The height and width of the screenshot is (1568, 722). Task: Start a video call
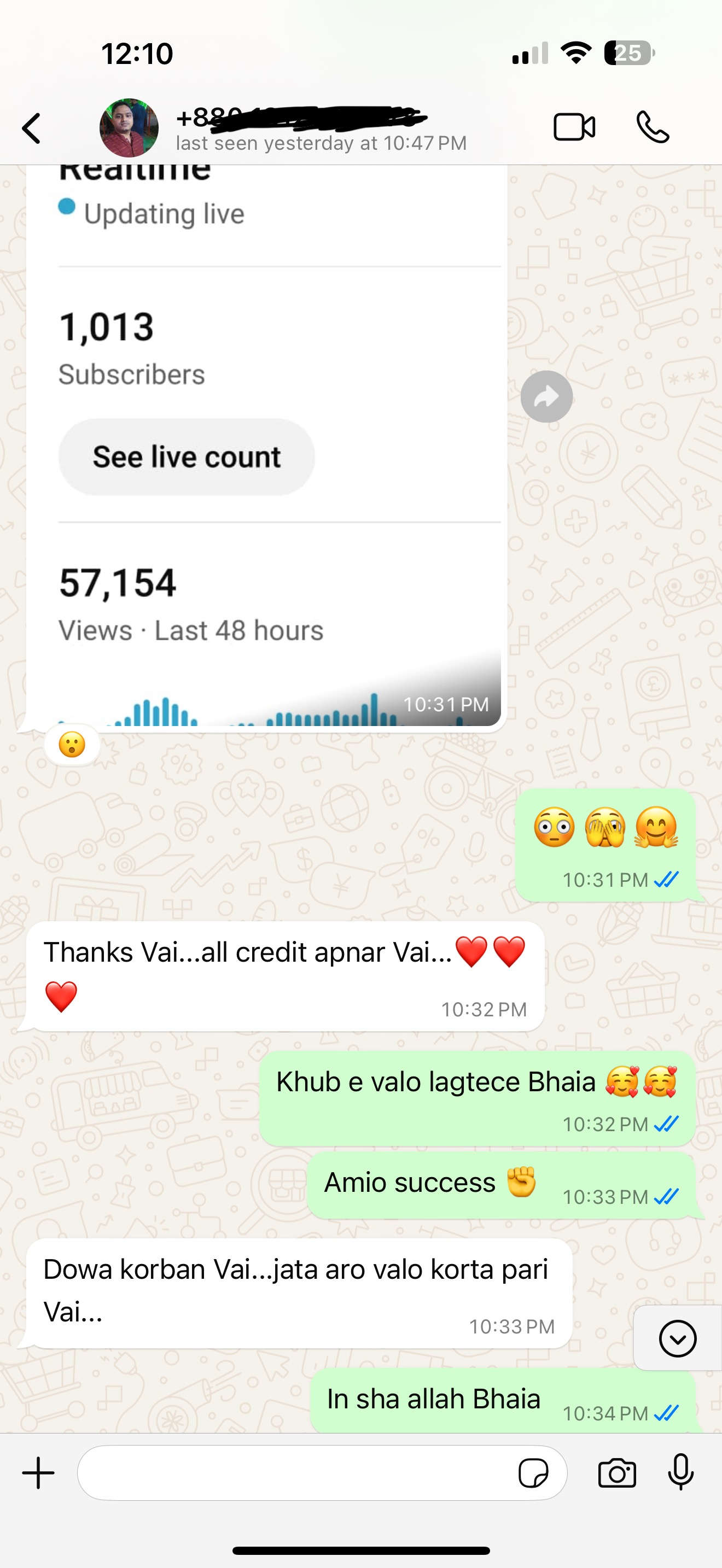pyautogui.click(x=574, y=127)
